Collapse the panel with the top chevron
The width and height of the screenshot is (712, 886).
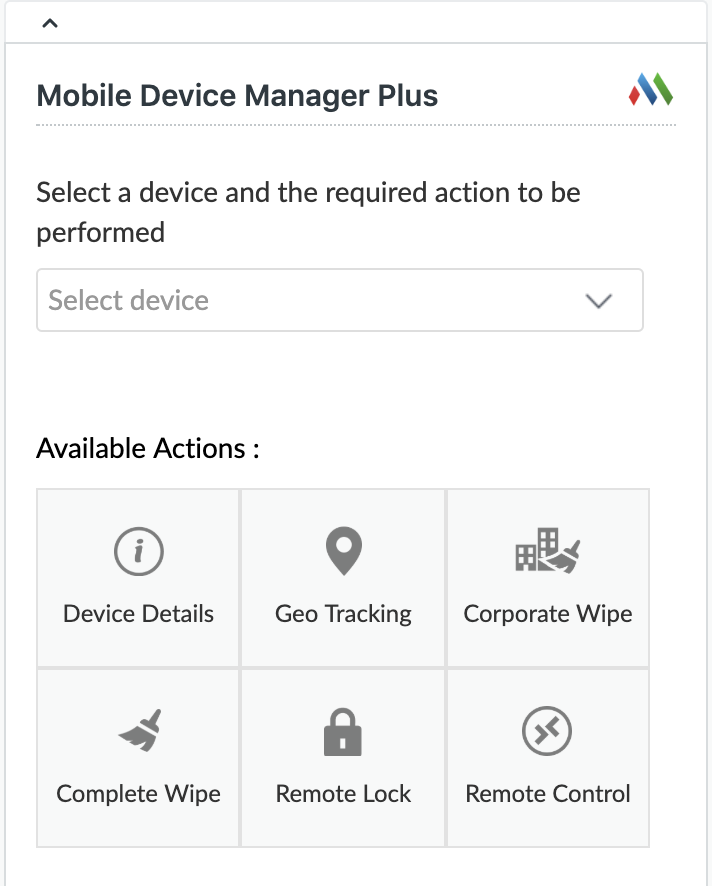tap(50, 24)
